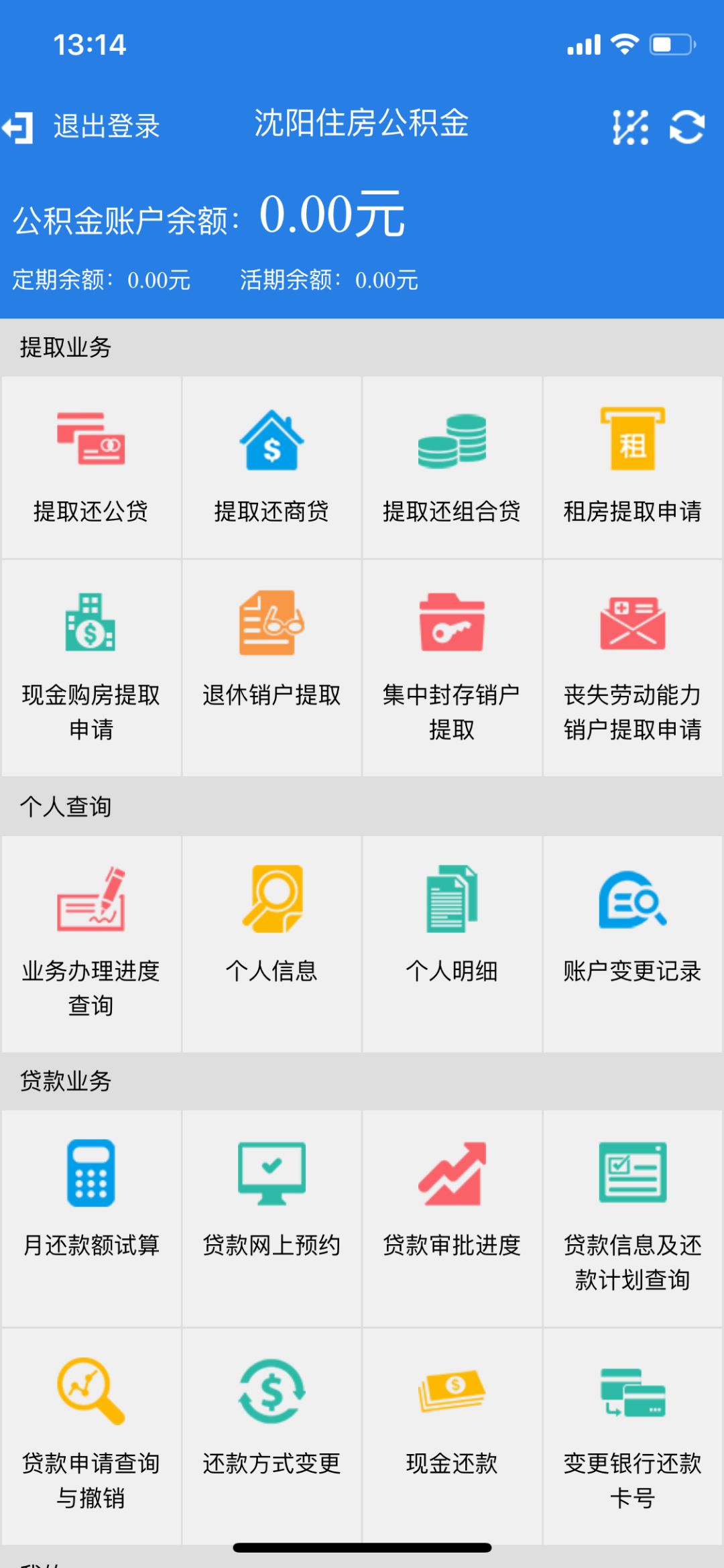Open 提取还公贷

click(x=91, y=467)
